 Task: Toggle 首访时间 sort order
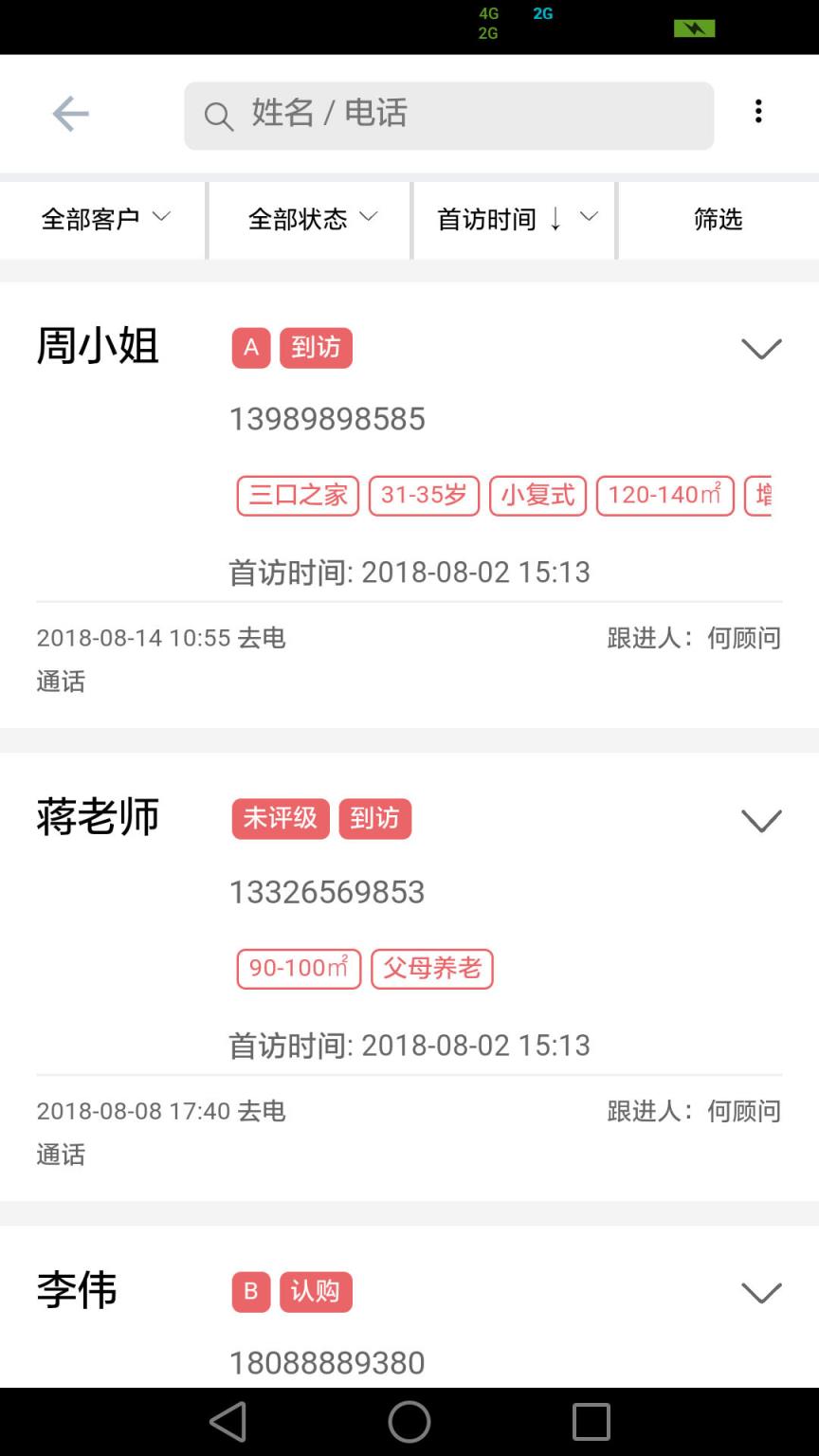point(513,220)
